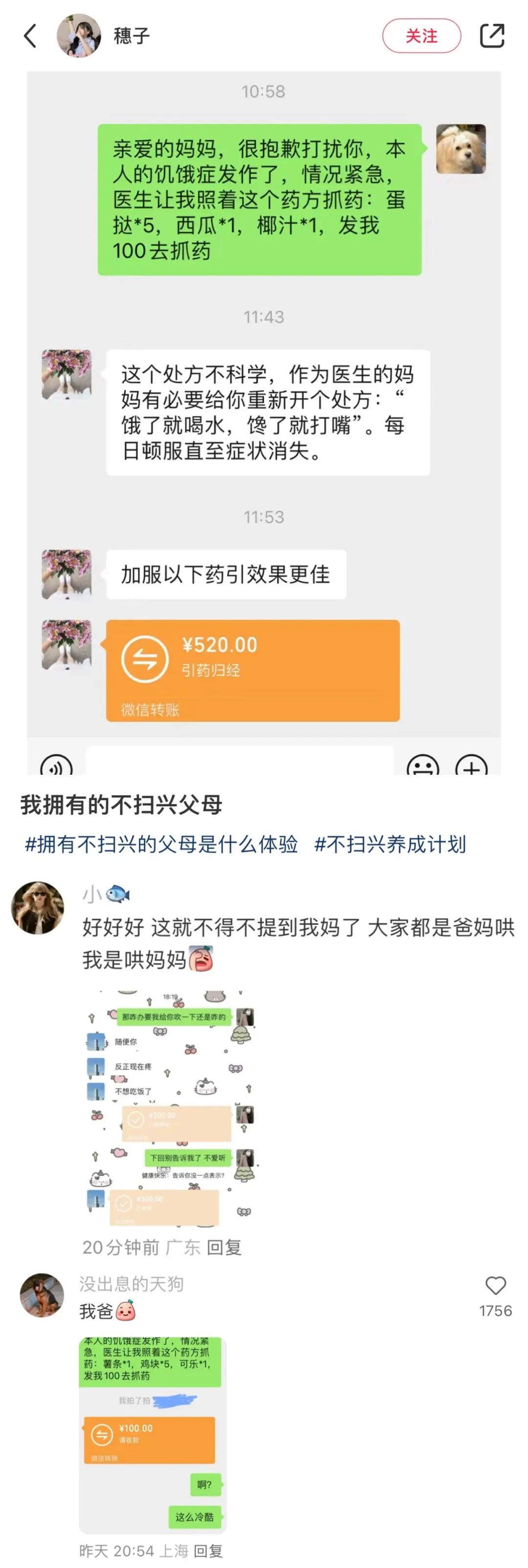Reply to 小🐟's comment
The image size is (528, 1568).
pos(224,1247)
